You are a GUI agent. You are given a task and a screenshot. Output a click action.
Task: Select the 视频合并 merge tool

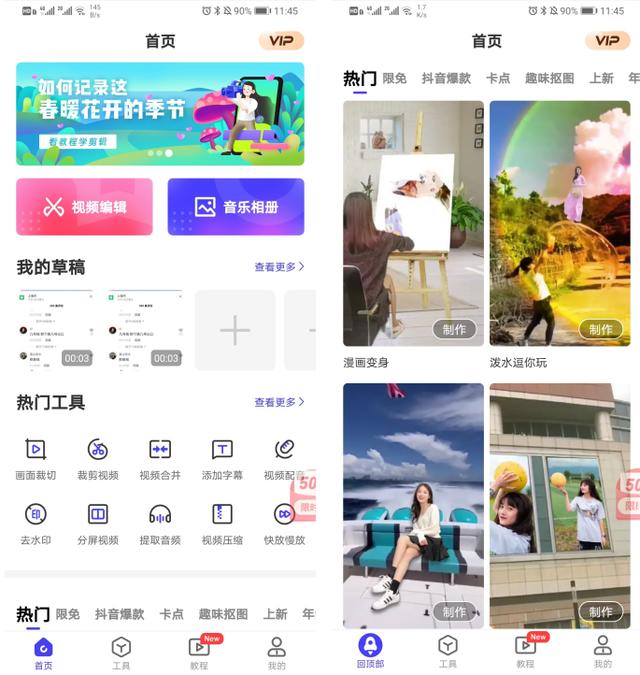click(160, 458)
